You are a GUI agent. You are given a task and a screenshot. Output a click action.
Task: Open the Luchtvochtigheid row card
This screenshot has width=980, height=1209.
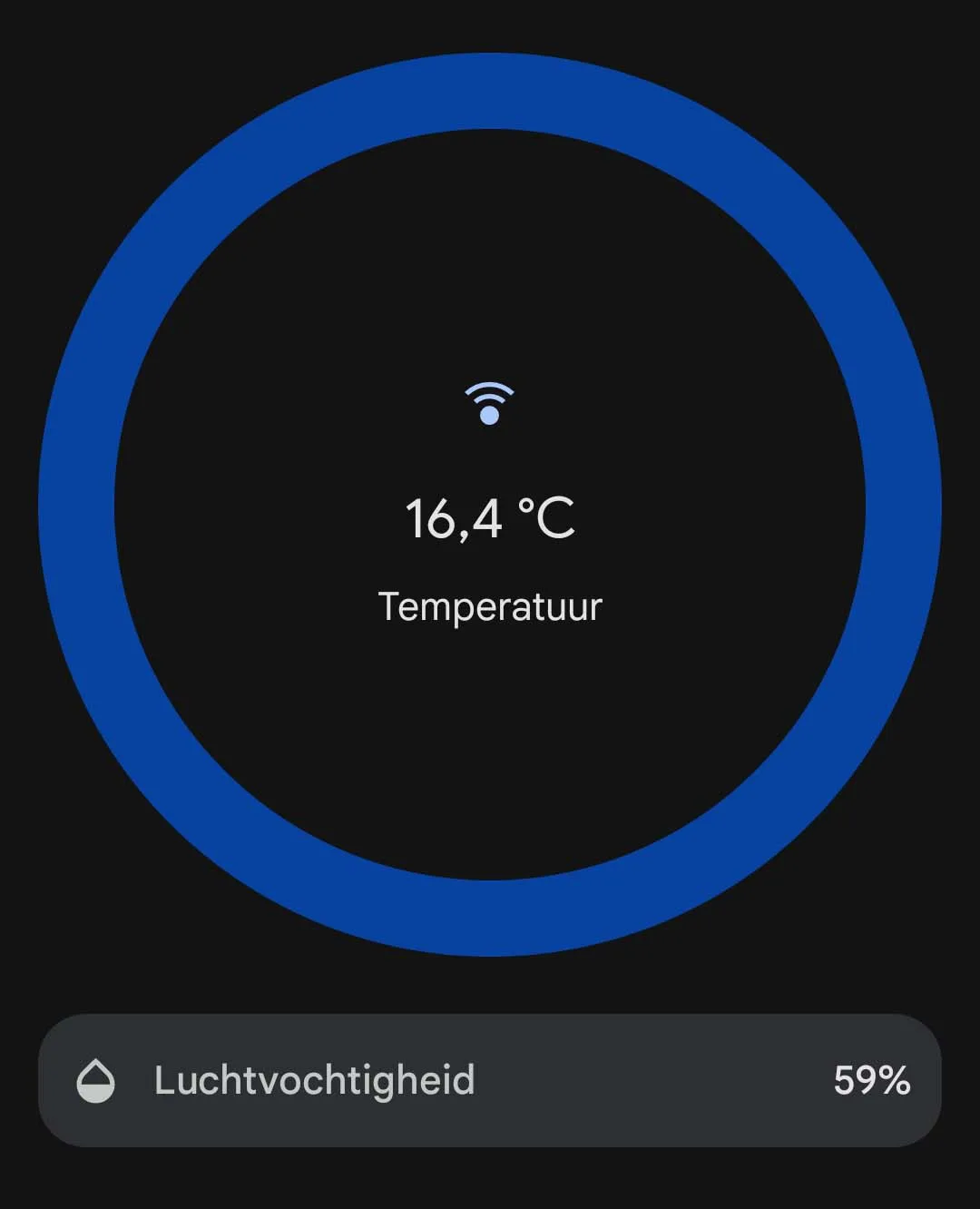coord(490,1080)
